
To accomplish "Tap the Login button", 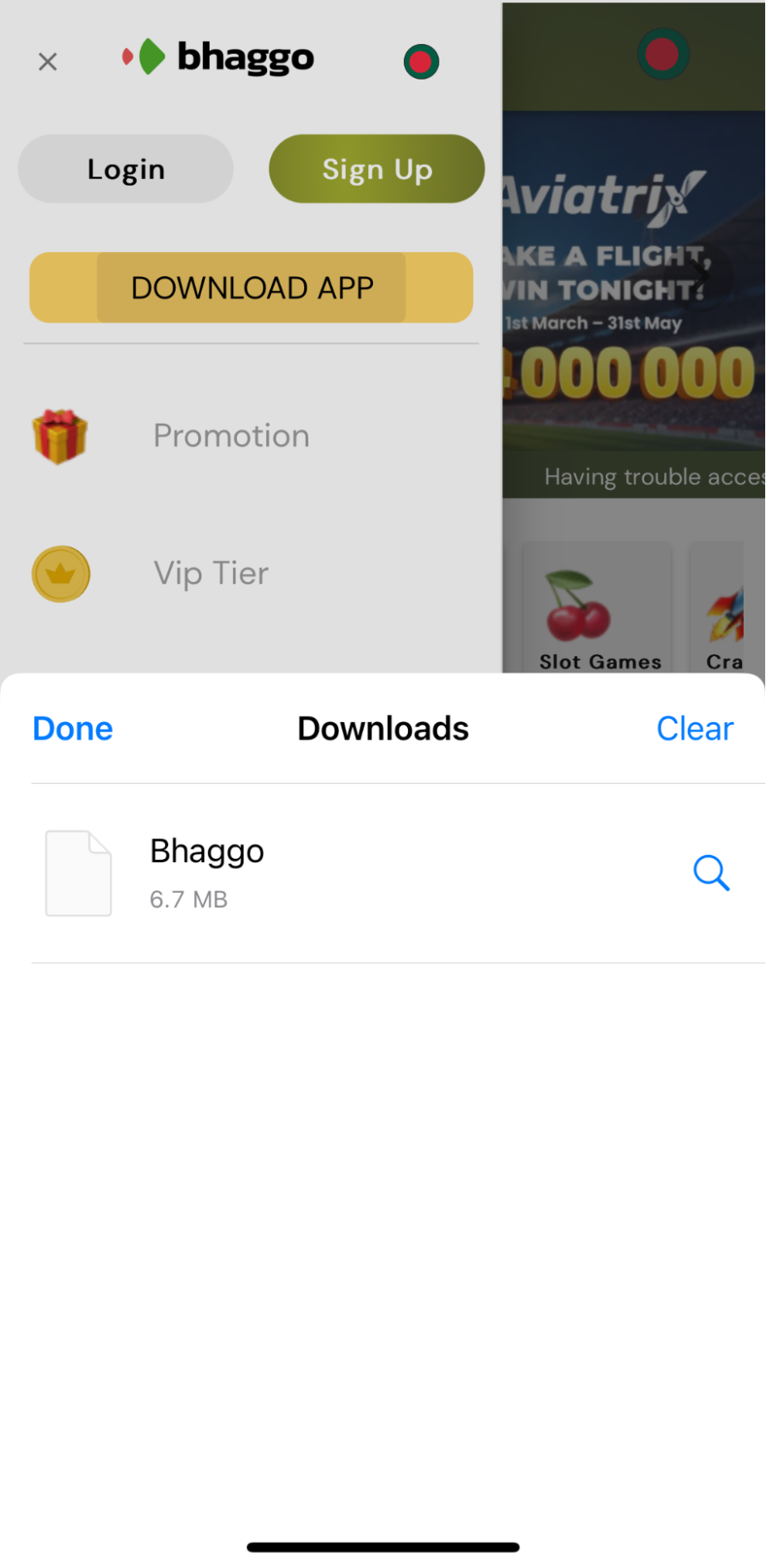I will 126,169.
